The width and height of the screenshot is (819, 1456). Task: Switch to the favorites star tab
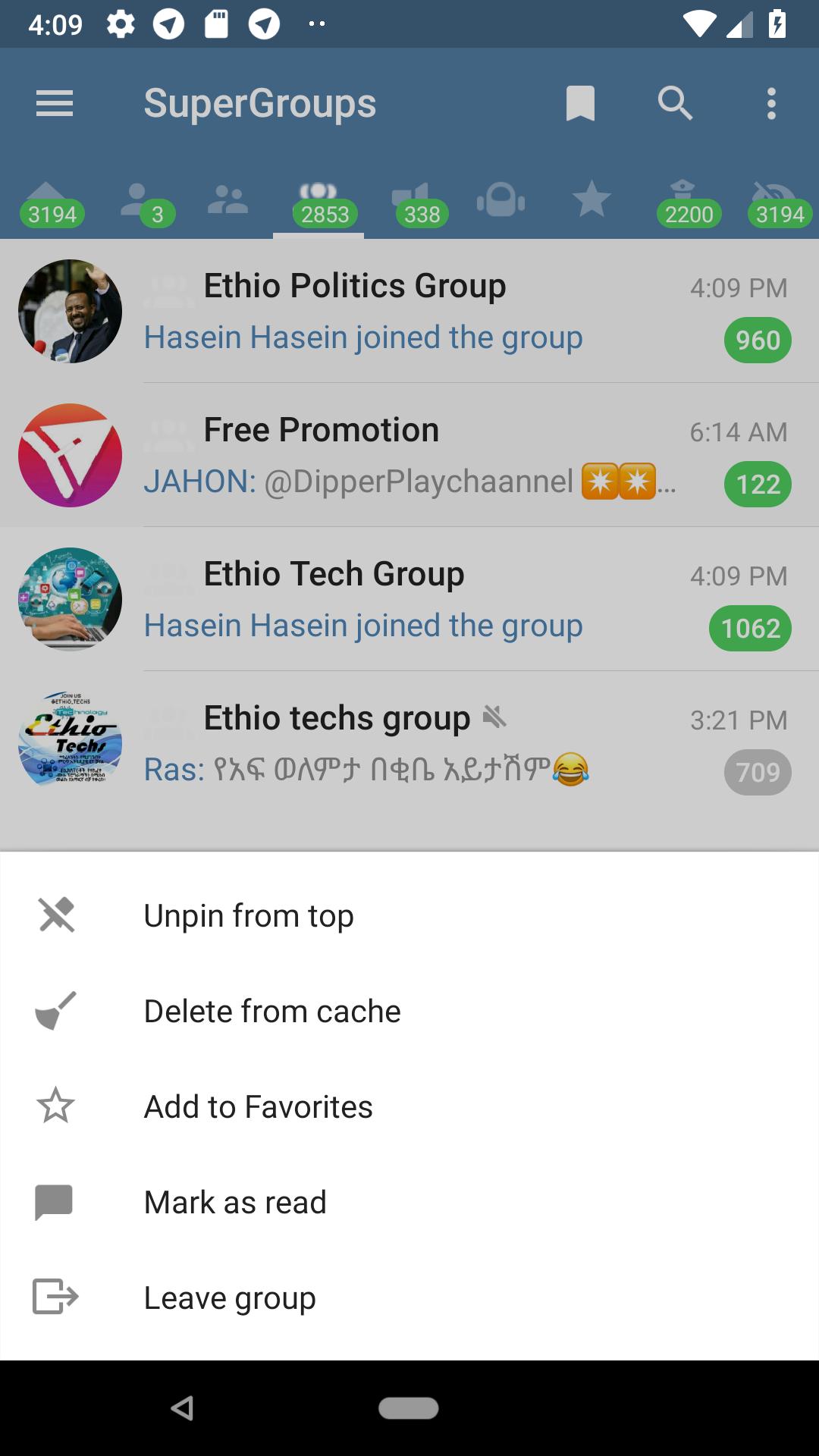[x=591, y=200]
